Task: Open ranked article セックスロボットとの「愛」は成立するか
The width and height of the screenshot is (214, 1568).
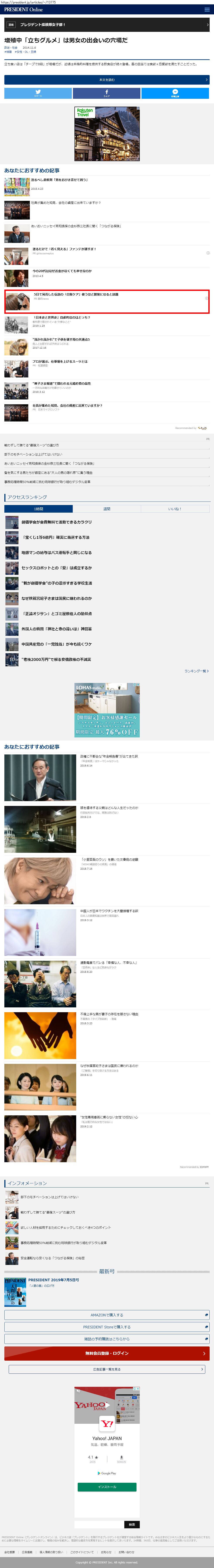Action: 57,568
